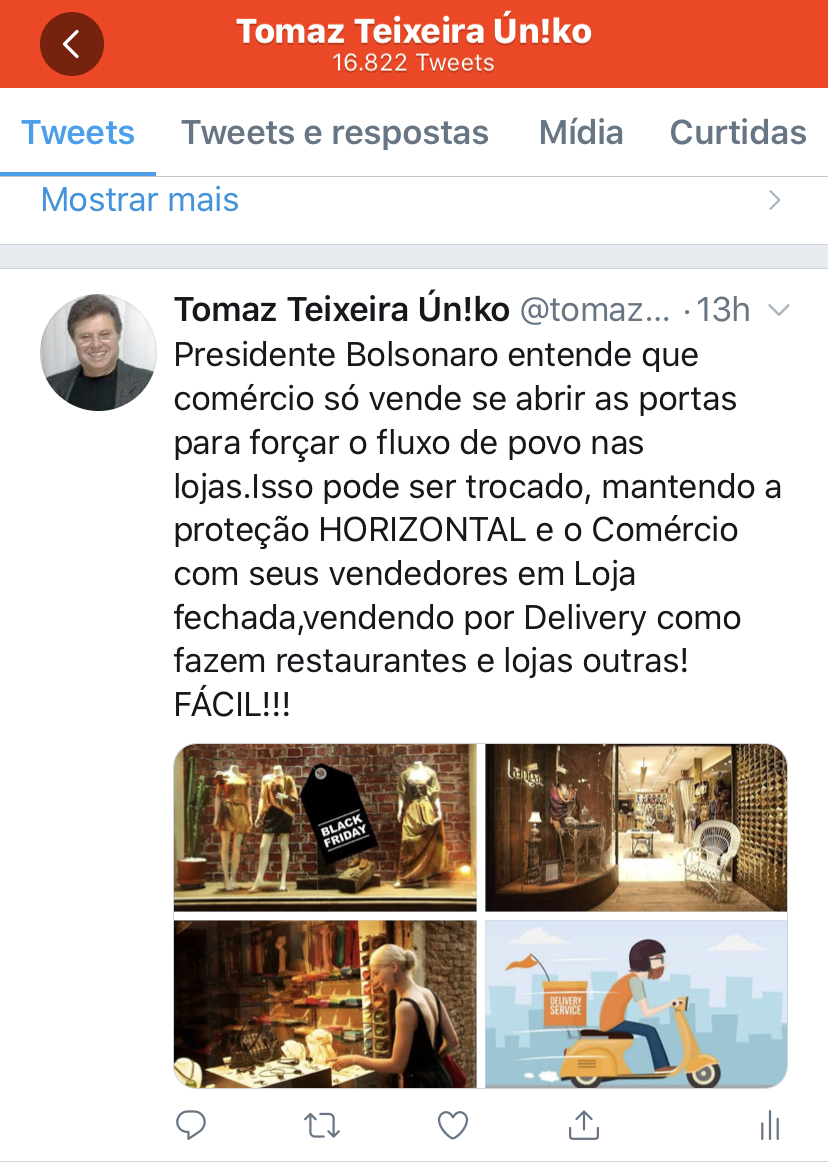The image size is (828, 1174).
Task: View tweet activity analytics
Action: [x=768, y=1126]
